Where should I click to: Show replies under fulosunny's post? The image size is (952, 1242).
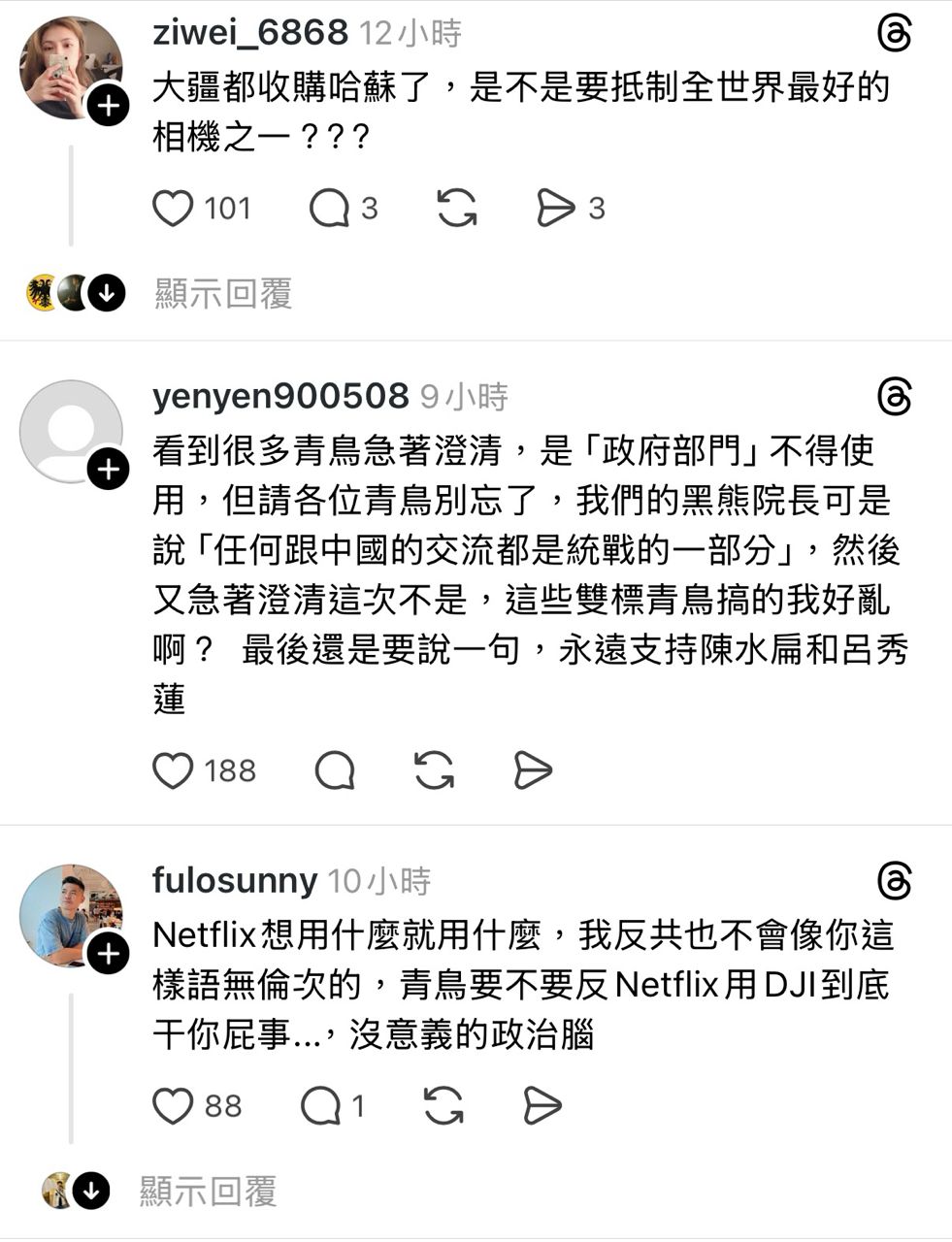tap(208, 1191)
